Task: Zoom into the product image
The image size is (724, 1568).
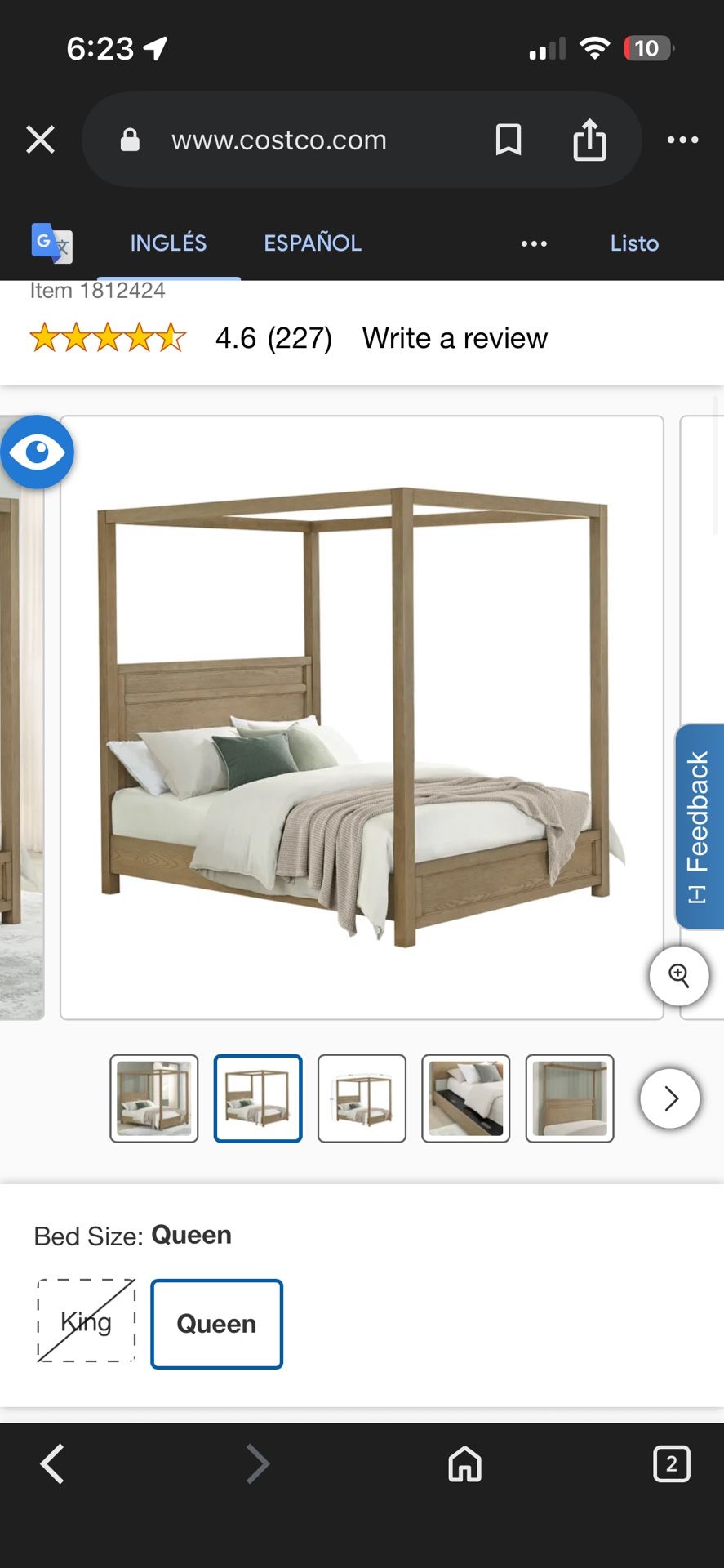Action: coord(678,975)
